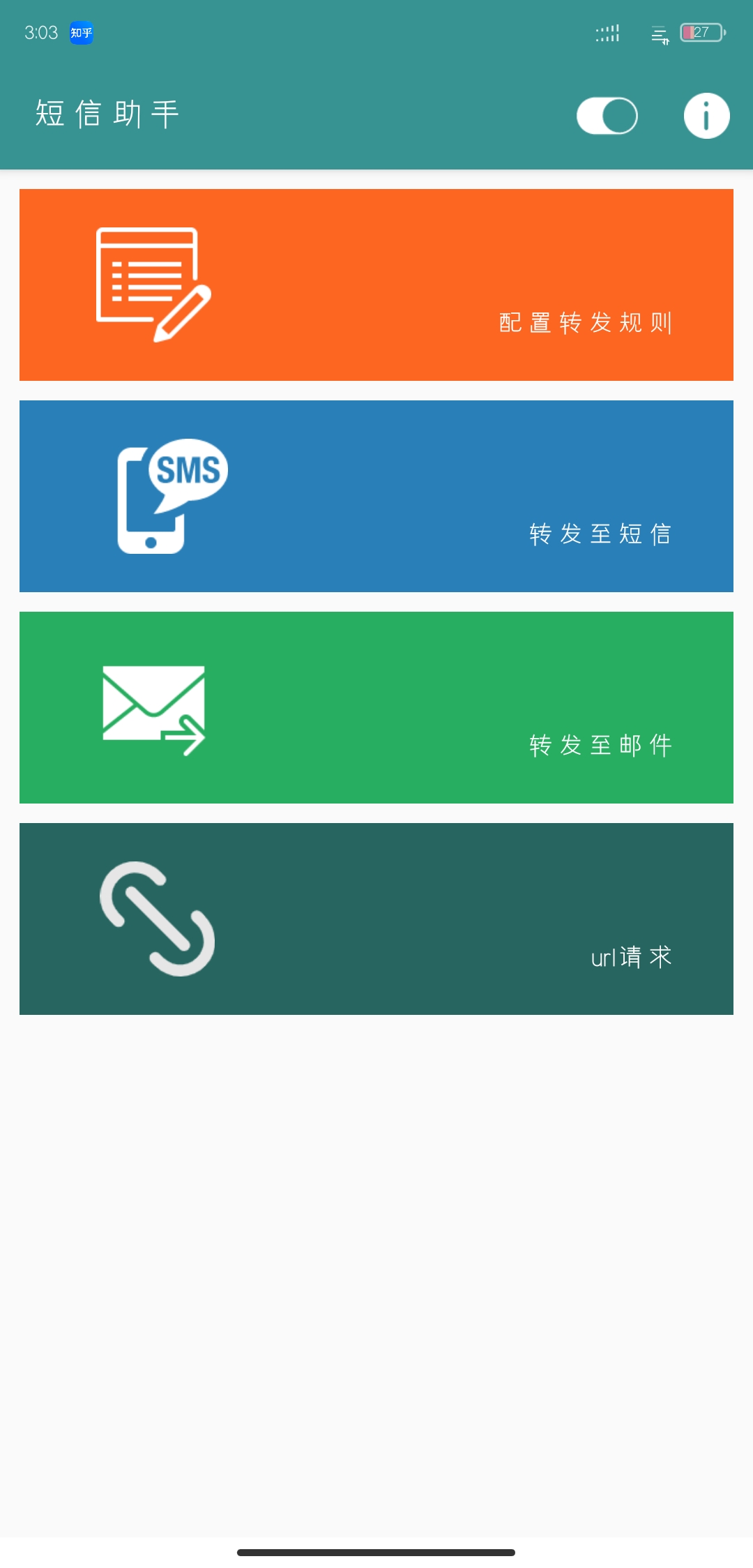Open the url请求 card
Screen dimensions: 753x1568
click(x=376, y=919)
